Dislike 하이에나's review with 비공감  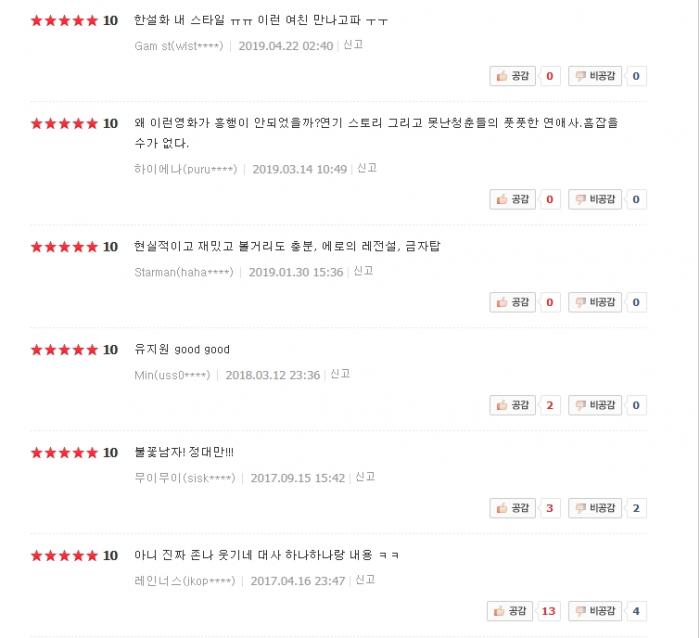tap(595, 199)
